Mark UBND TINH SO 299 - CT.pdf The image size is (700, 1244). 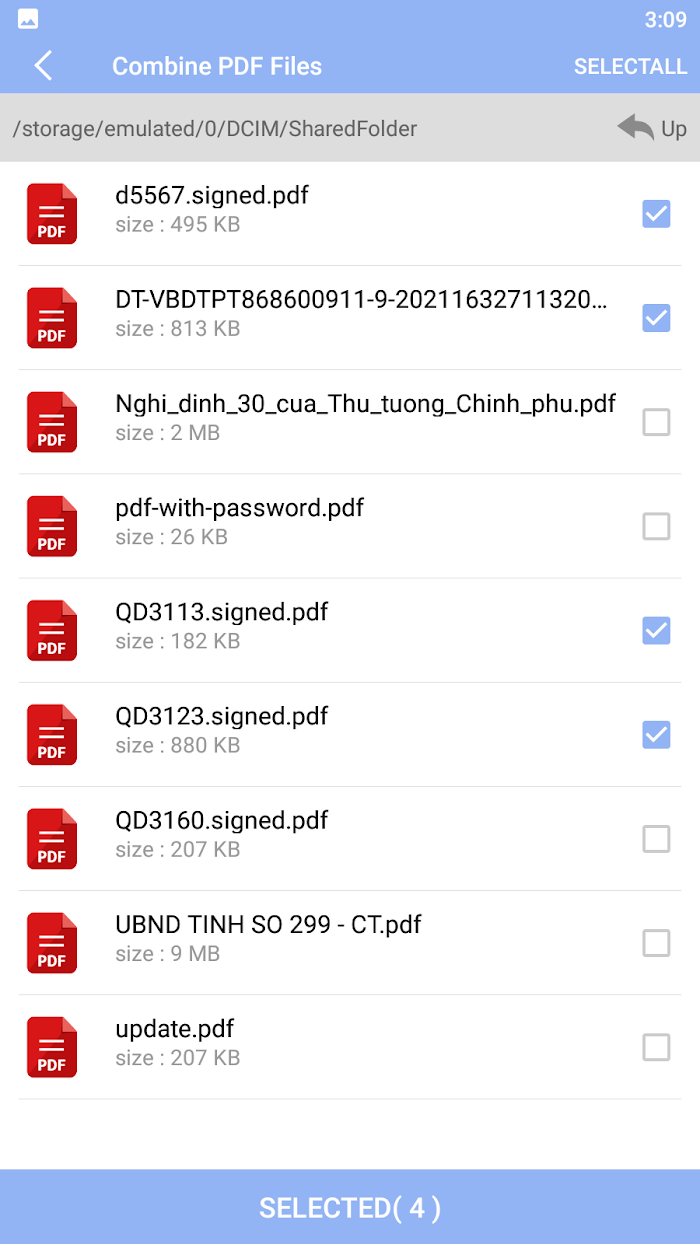pos(656,943)
